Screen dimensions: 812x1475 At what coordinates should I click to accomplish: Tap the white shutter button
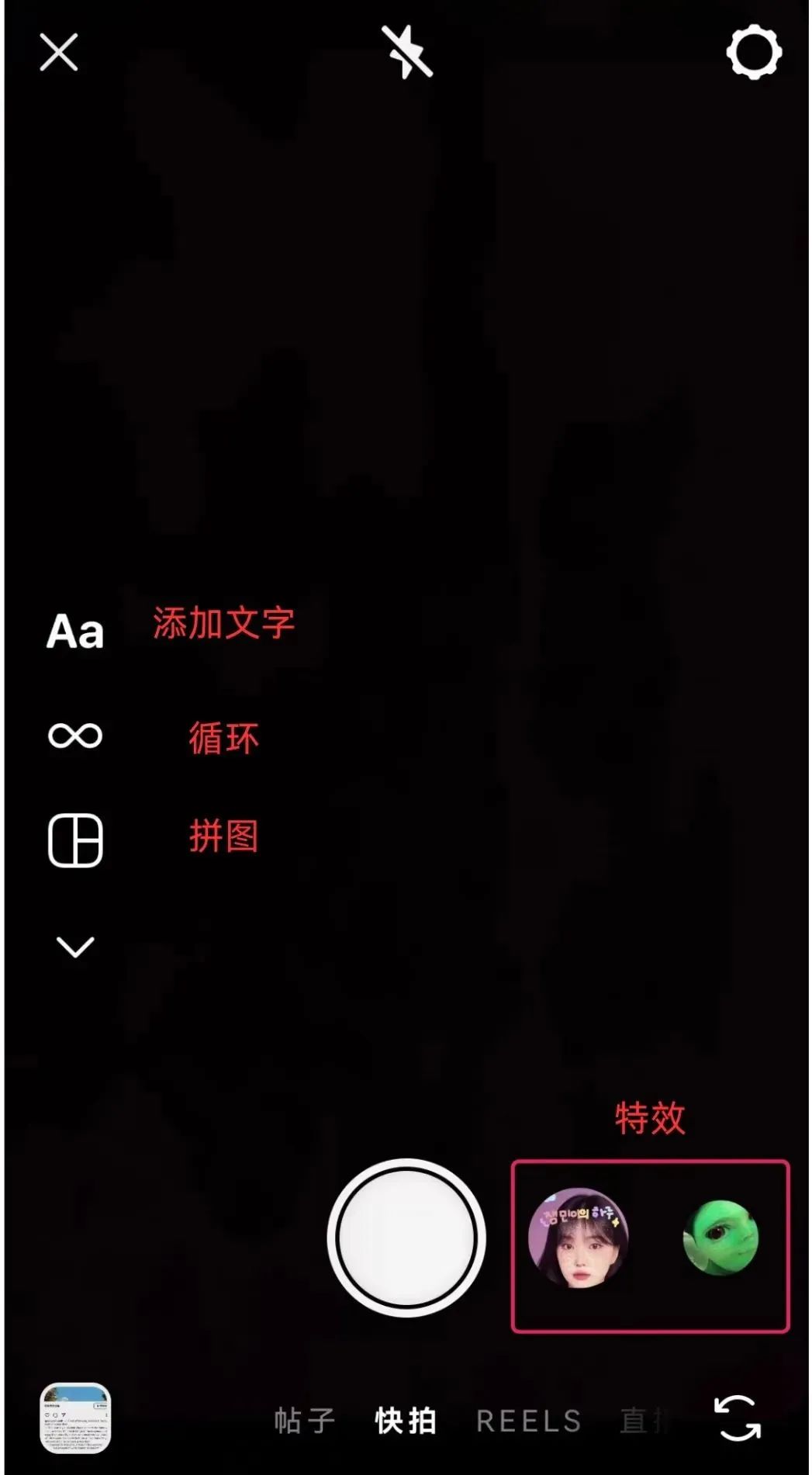[x=406, y=1238]
